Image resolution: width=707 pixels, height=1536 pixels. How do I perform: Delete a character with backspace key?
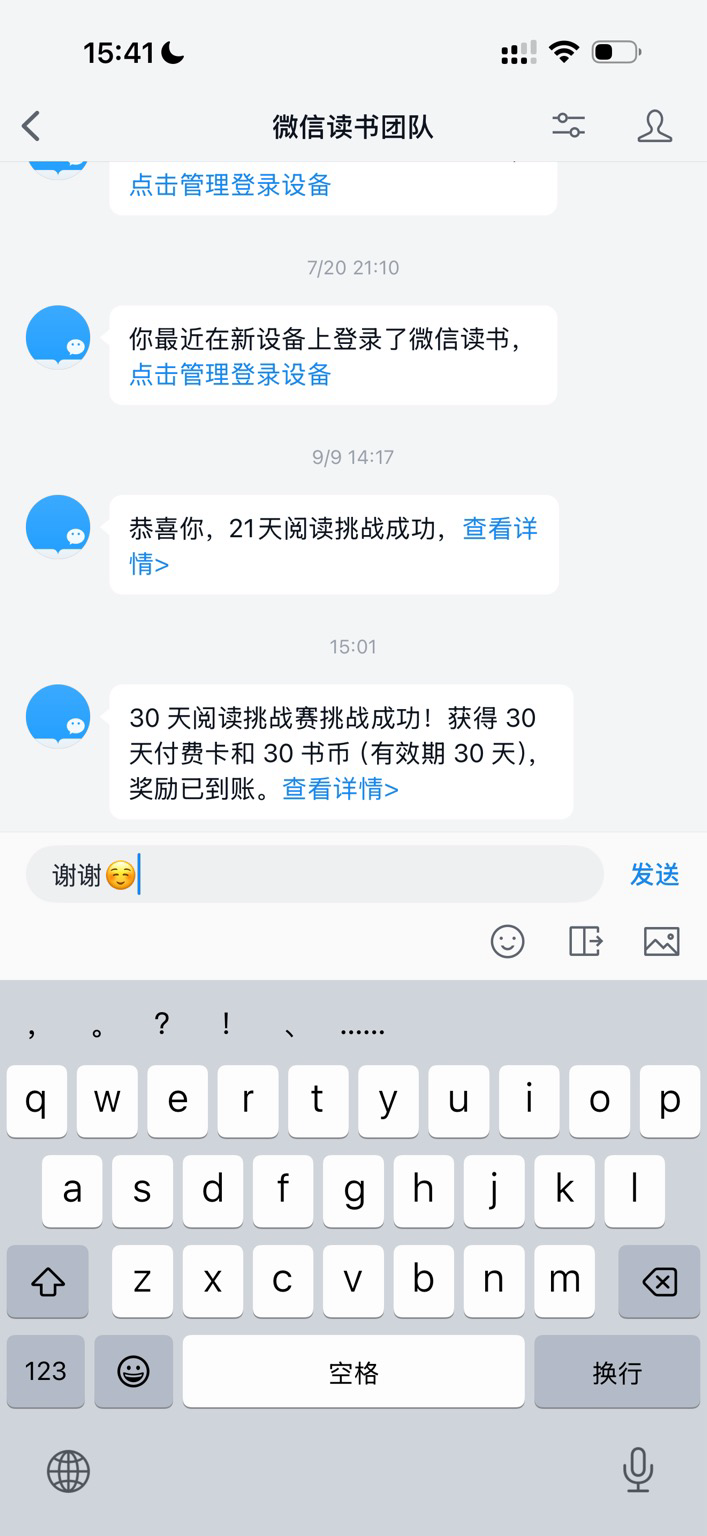(x=659, y=1282)
